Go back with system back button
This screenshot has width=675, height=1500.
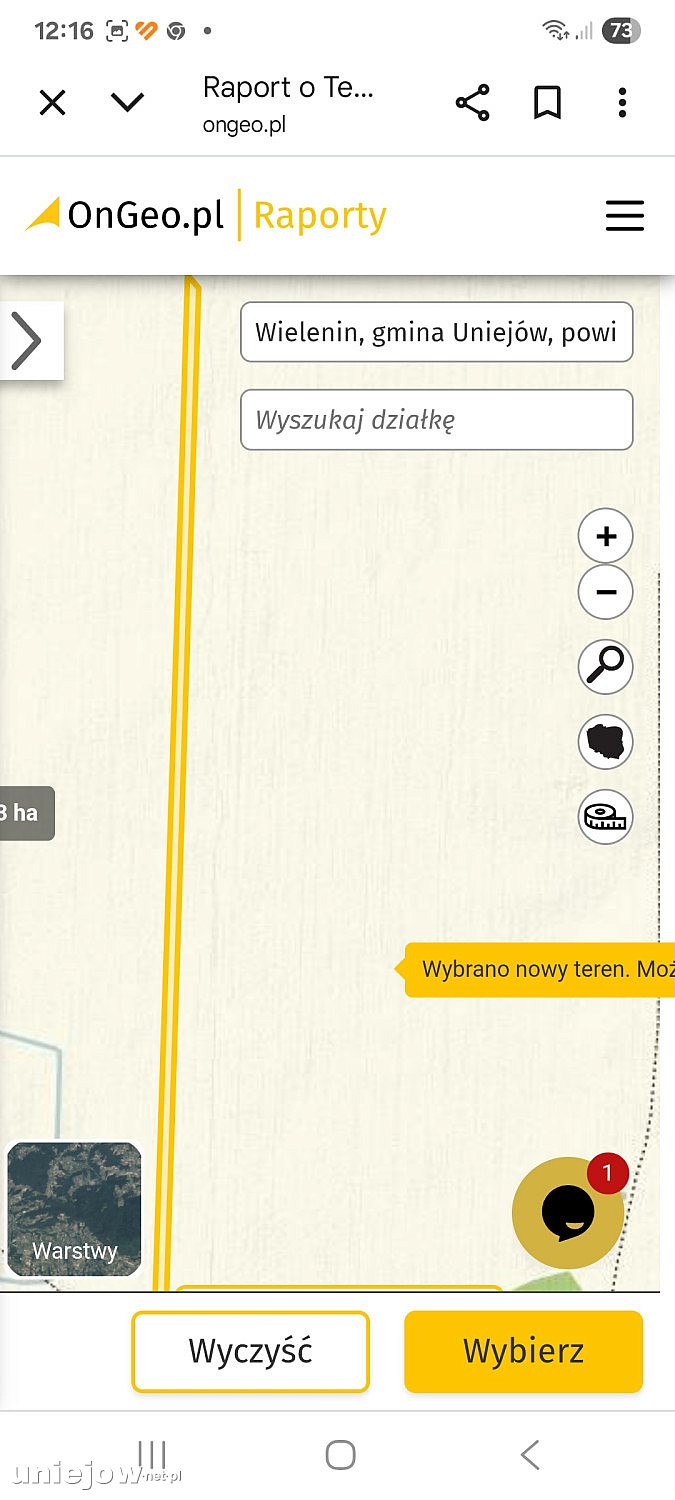point(530,1455)
